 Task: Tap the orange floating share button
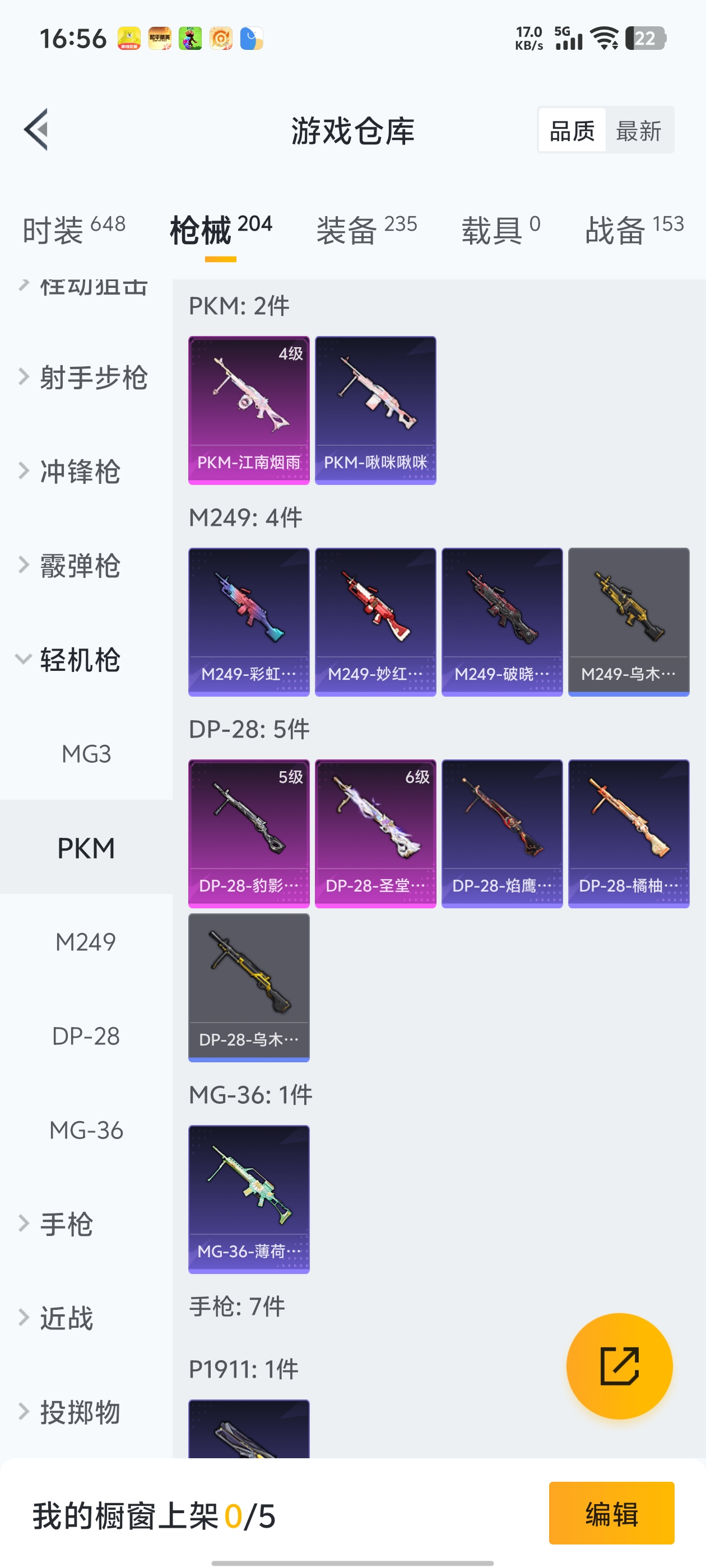point(619,1365)
